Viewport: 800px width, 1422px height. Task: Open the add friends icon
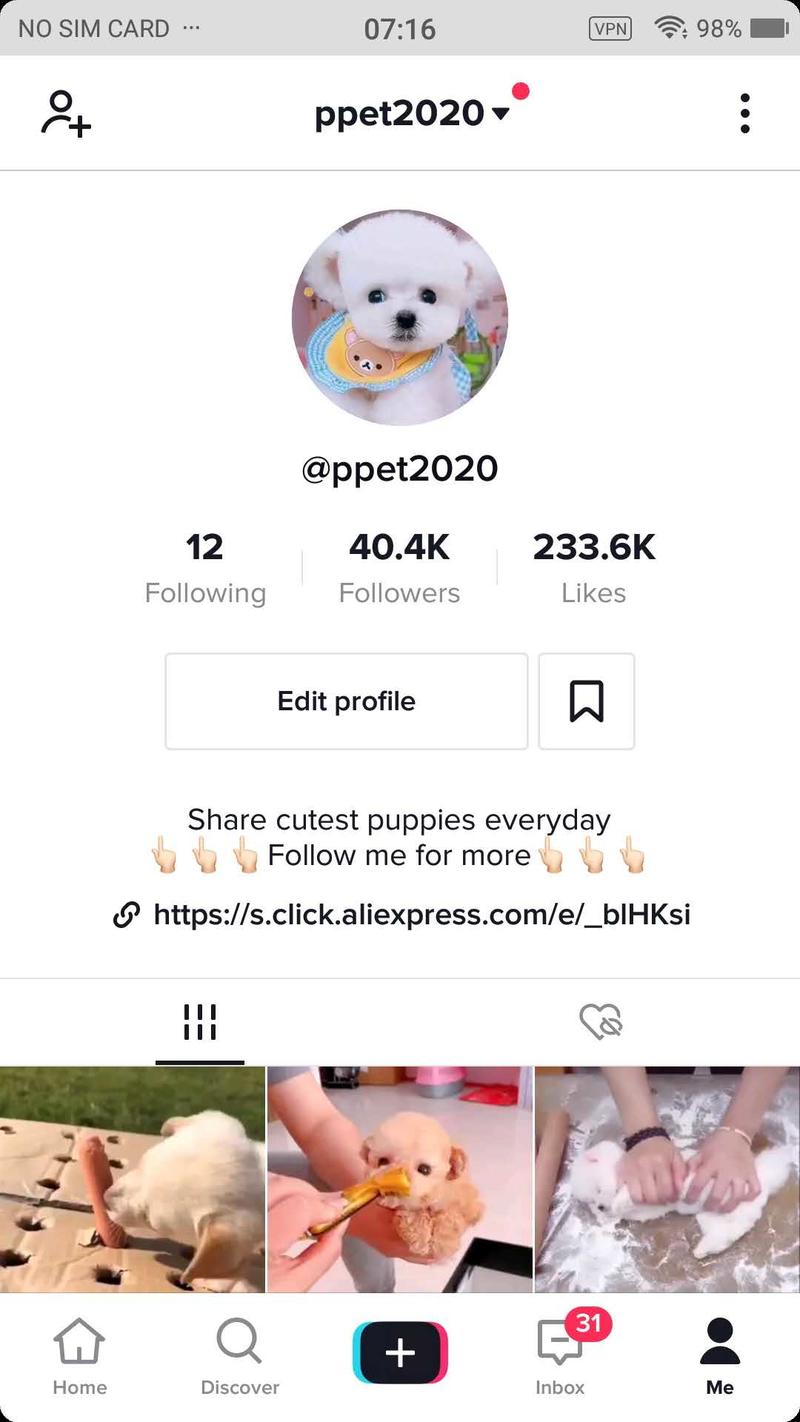(66, 113)
